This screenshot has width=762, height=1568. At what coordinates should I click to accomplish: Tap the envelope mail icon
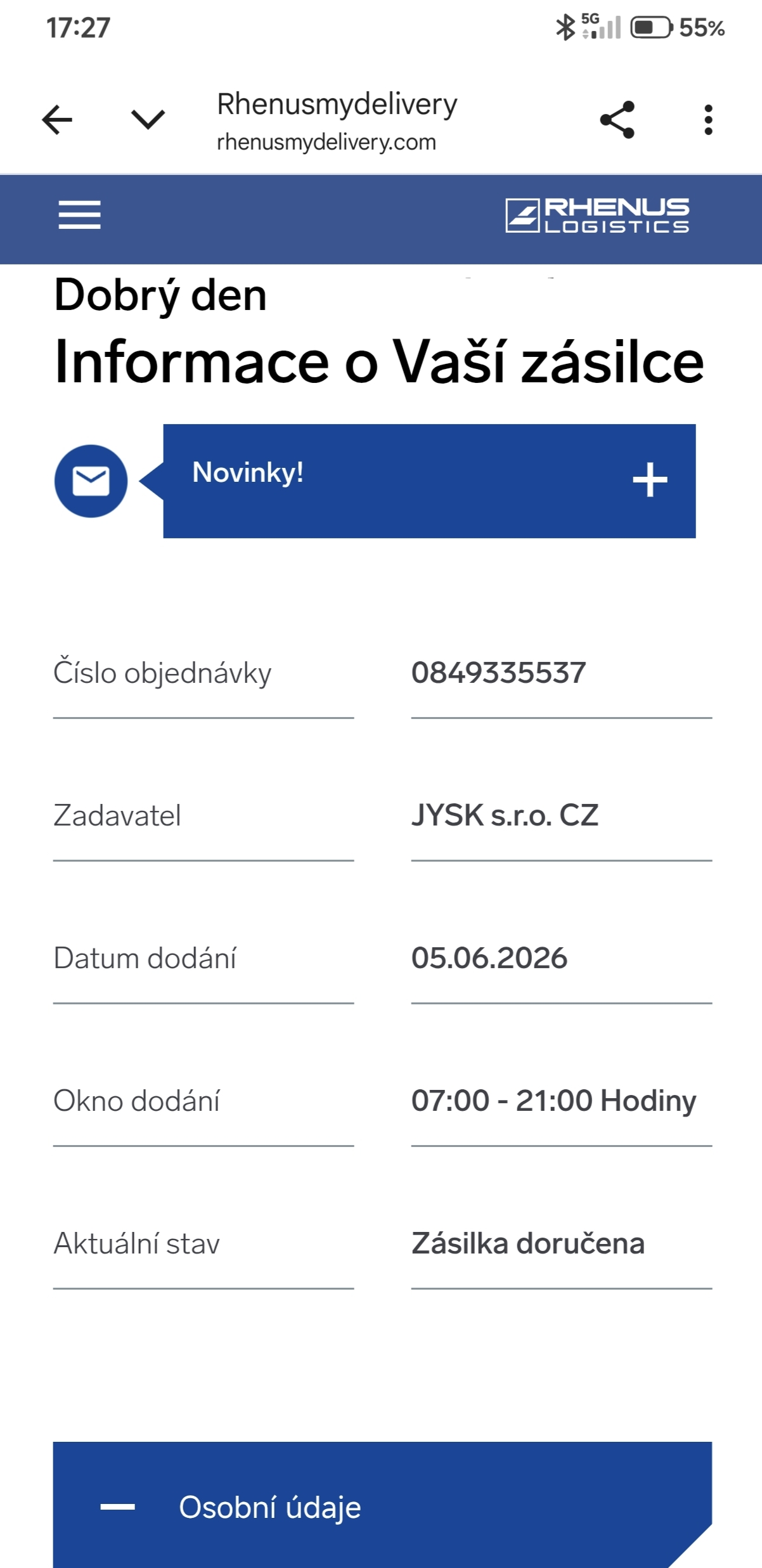pyautogui.click(x=91, y=481)
